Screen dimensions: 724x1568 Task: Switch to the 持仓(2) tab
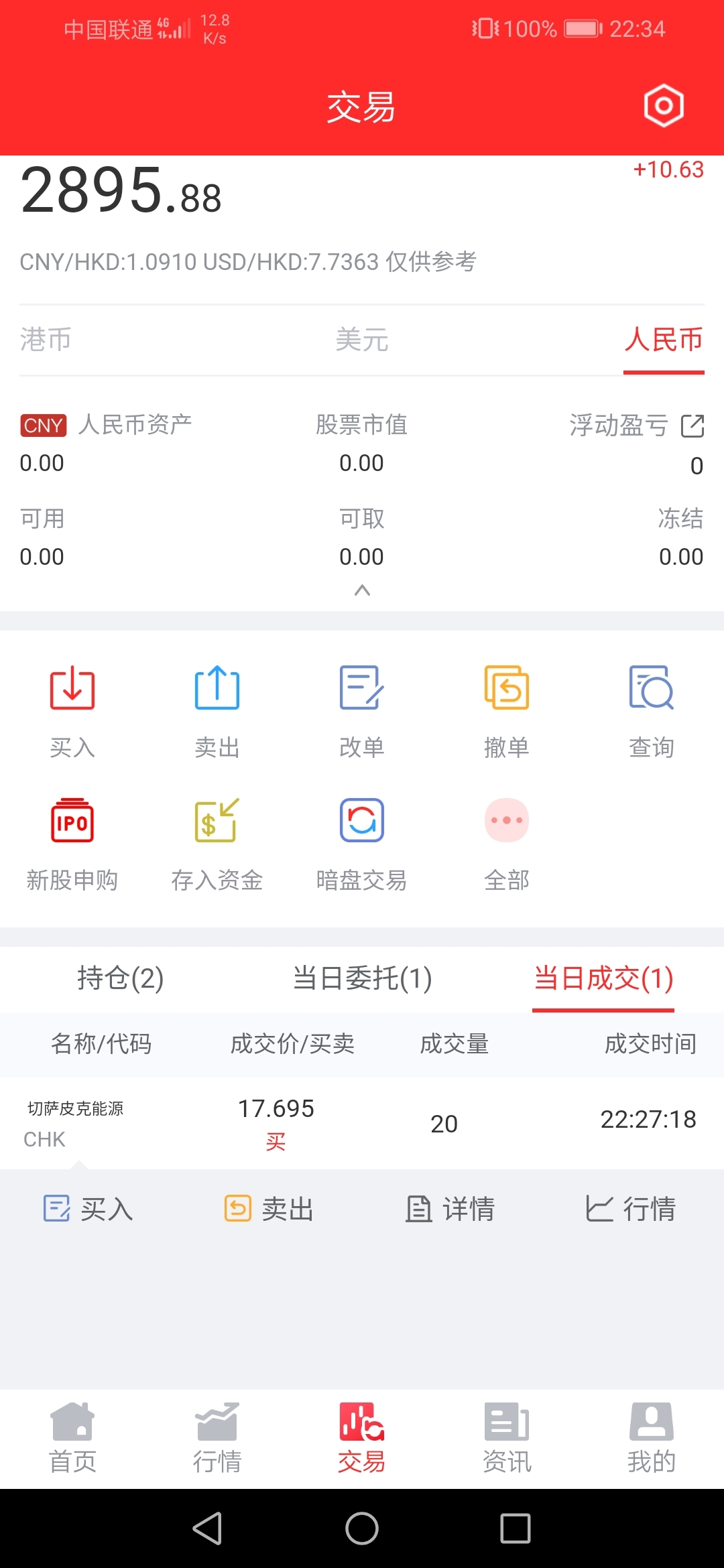point(121,978)
